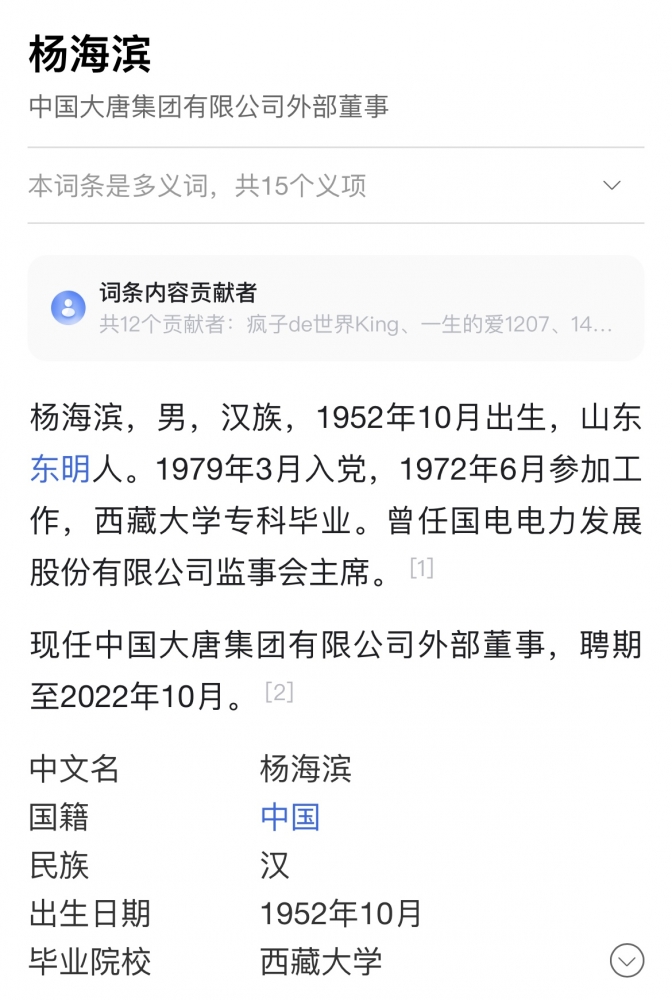Image resolution: width=672 pixels, height=1000 pixels.
Task: Expand the info table with the down arrow
Action: 627,961
